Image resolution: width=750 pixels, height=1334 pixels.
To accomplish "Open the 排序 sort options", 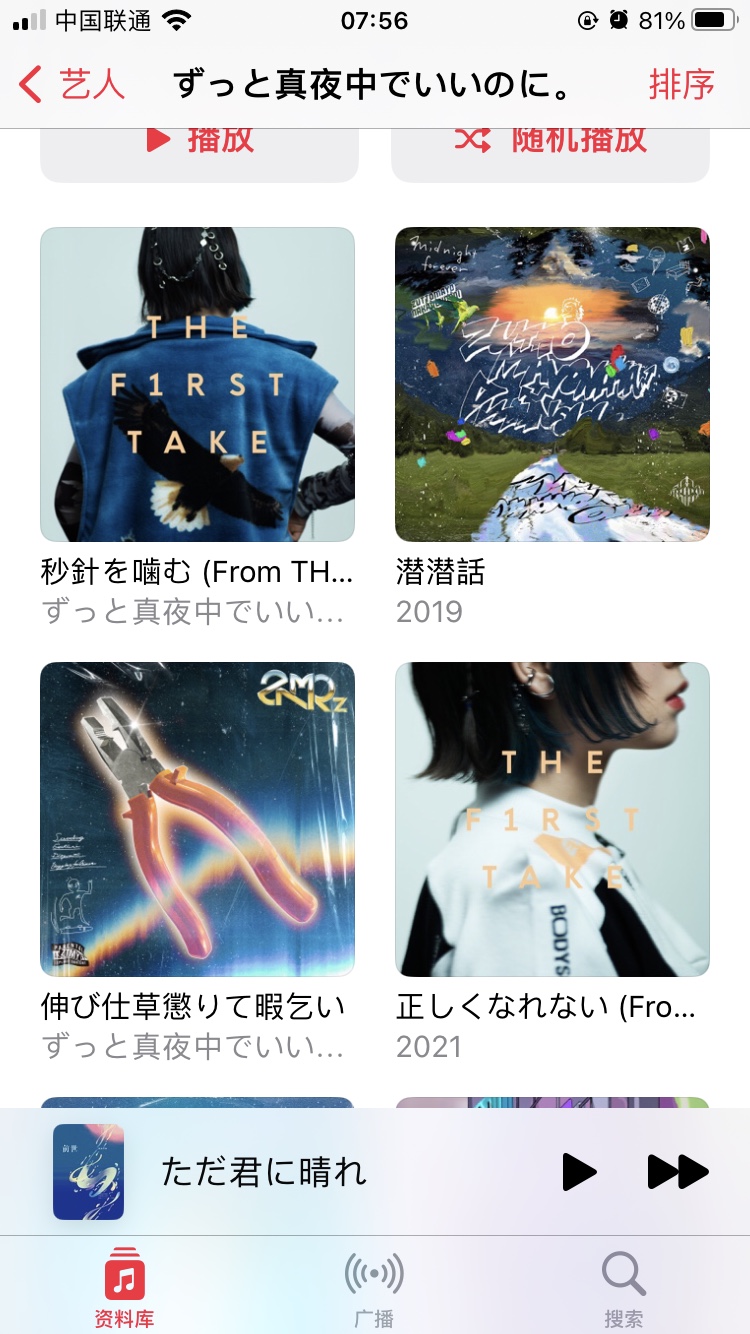I will pos(681,85).
